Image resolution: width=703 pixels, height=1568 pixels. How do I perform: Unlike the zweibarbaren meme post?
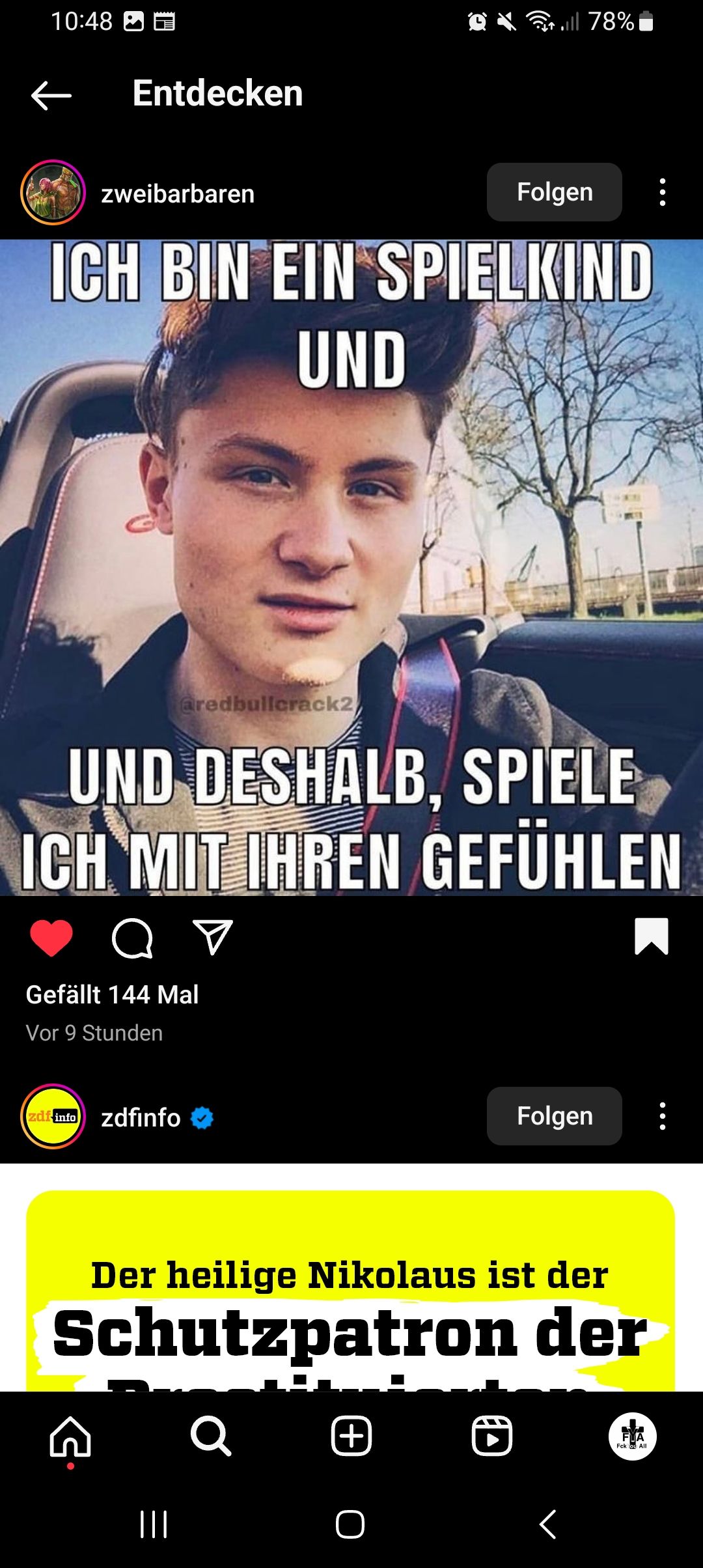click(x=51, y=938)
